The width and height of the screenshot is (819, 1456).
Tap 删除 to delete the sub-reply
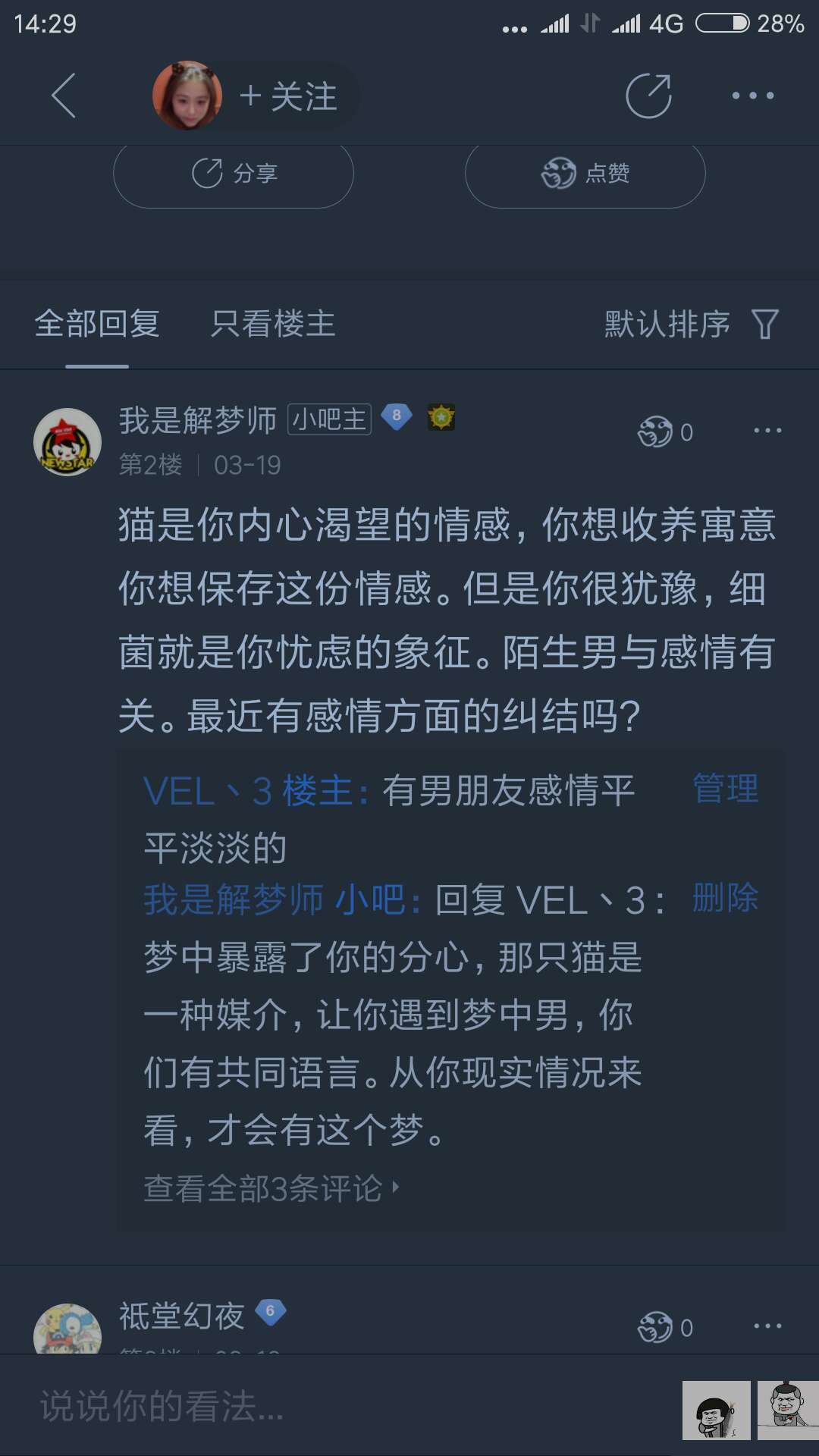tap(725, 898)
